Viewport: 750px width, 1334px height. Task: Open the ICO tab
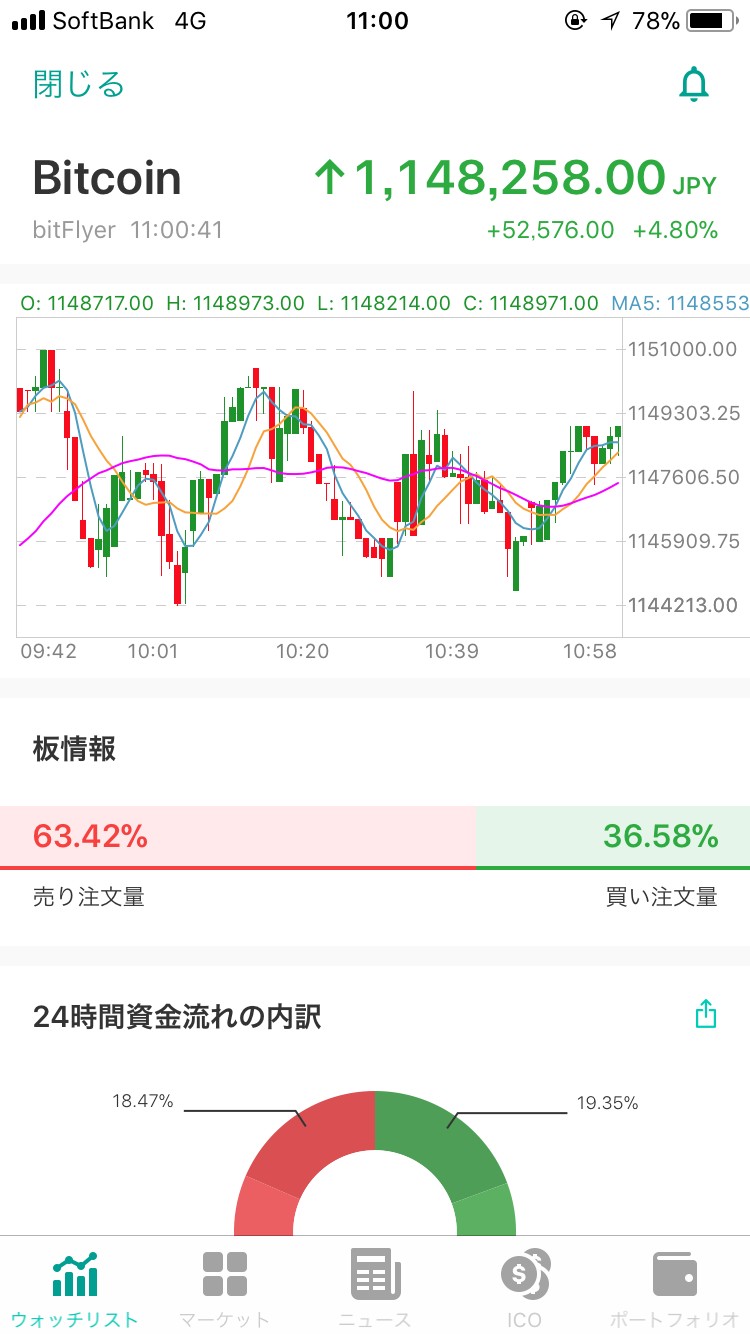525,1286
